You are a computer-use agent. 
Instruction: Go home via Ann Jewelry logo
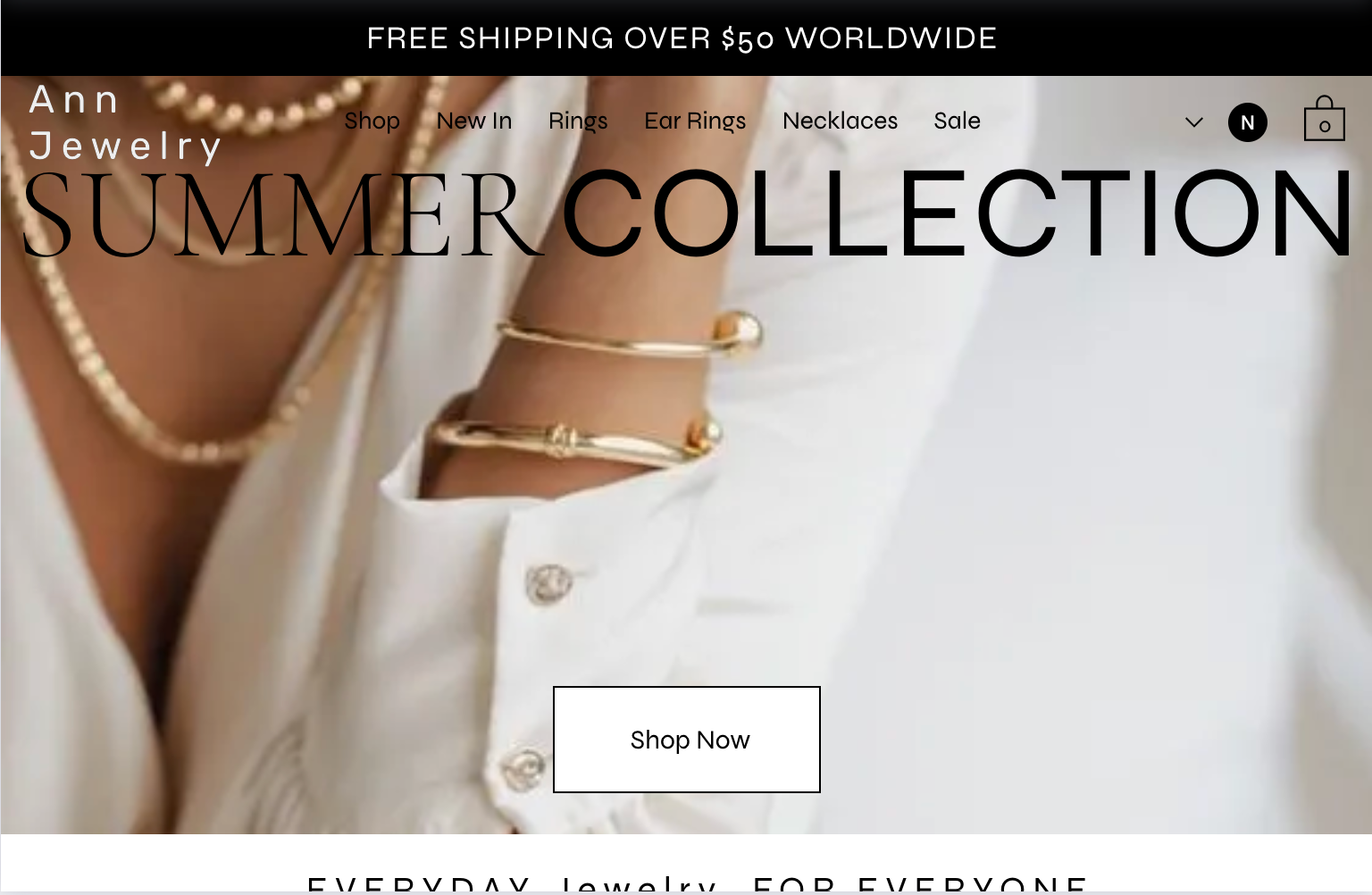pos(125,123)
